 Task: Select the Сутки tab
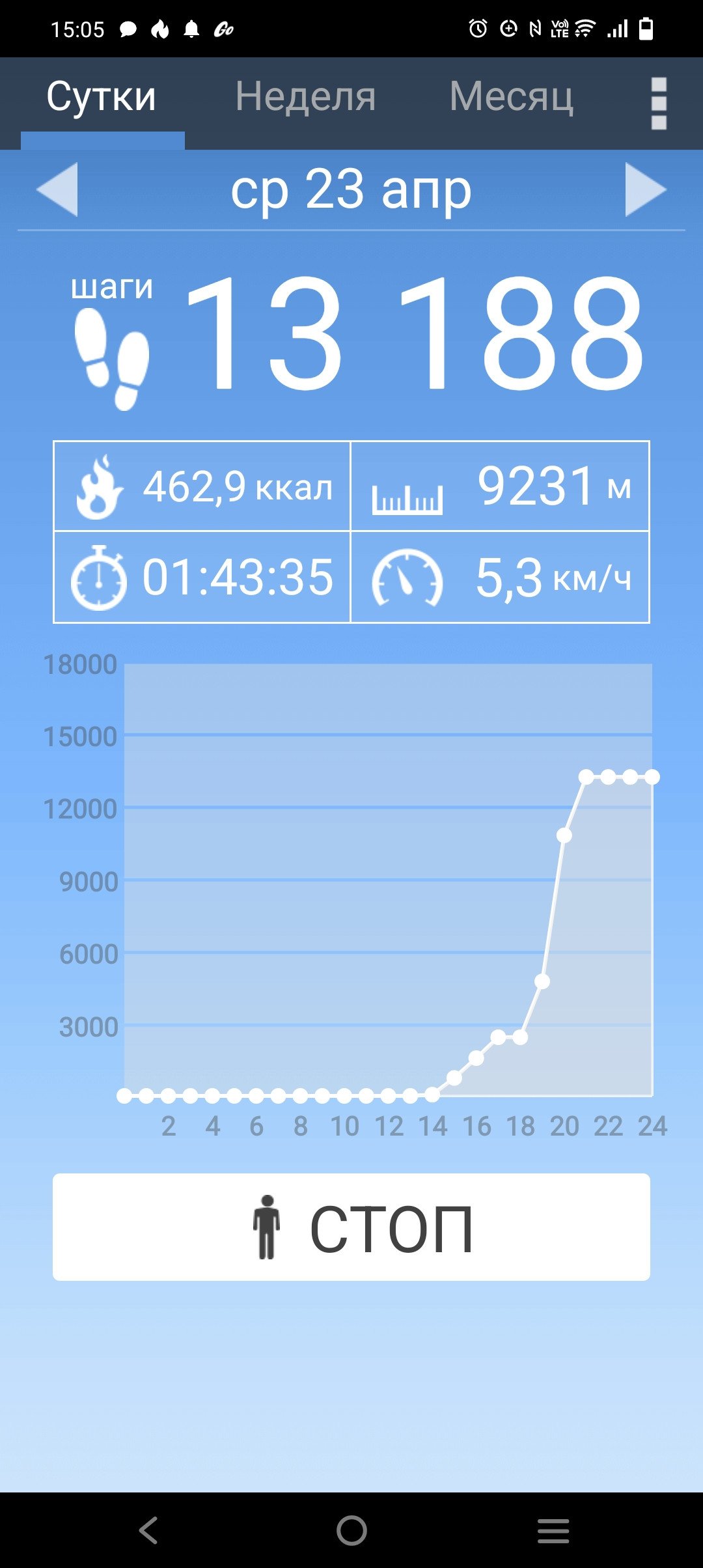point(102,97)
